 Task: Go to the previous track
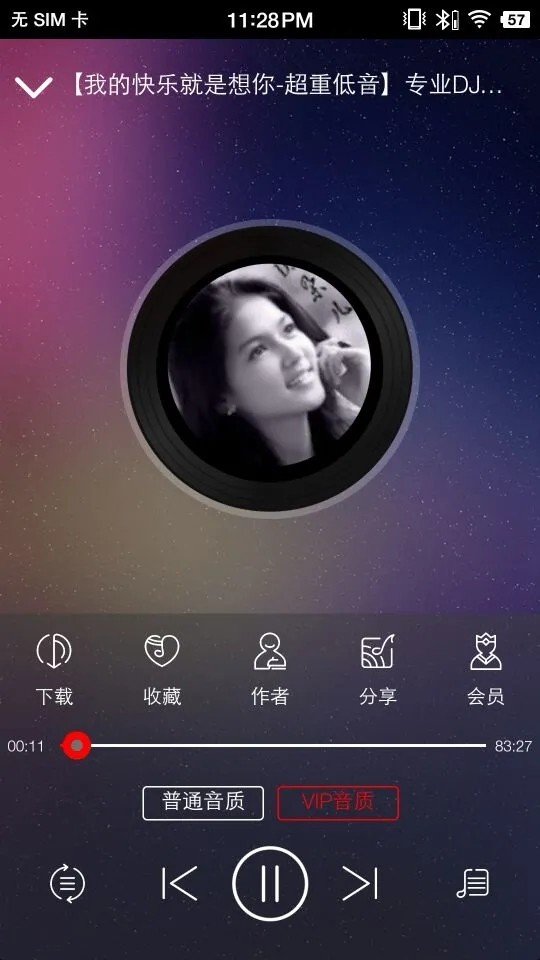point(179,883)
